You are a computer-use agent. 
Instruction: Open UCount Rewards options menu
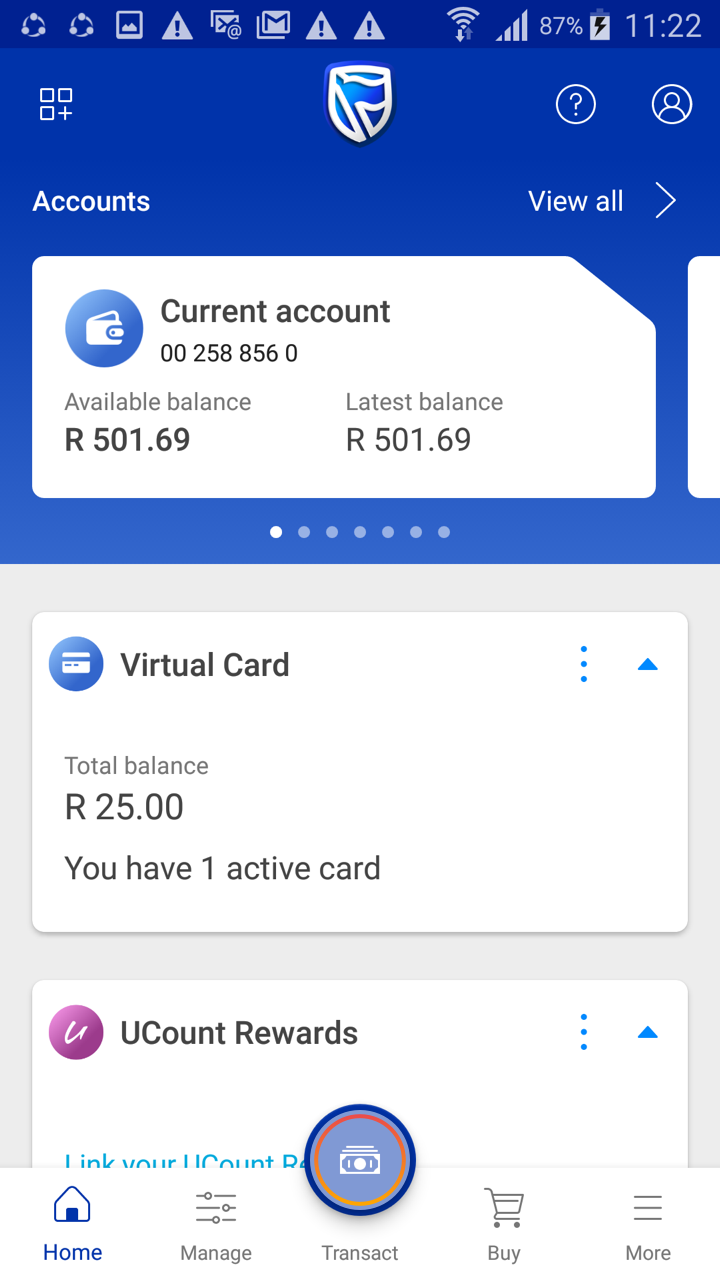pos(584,1032)
